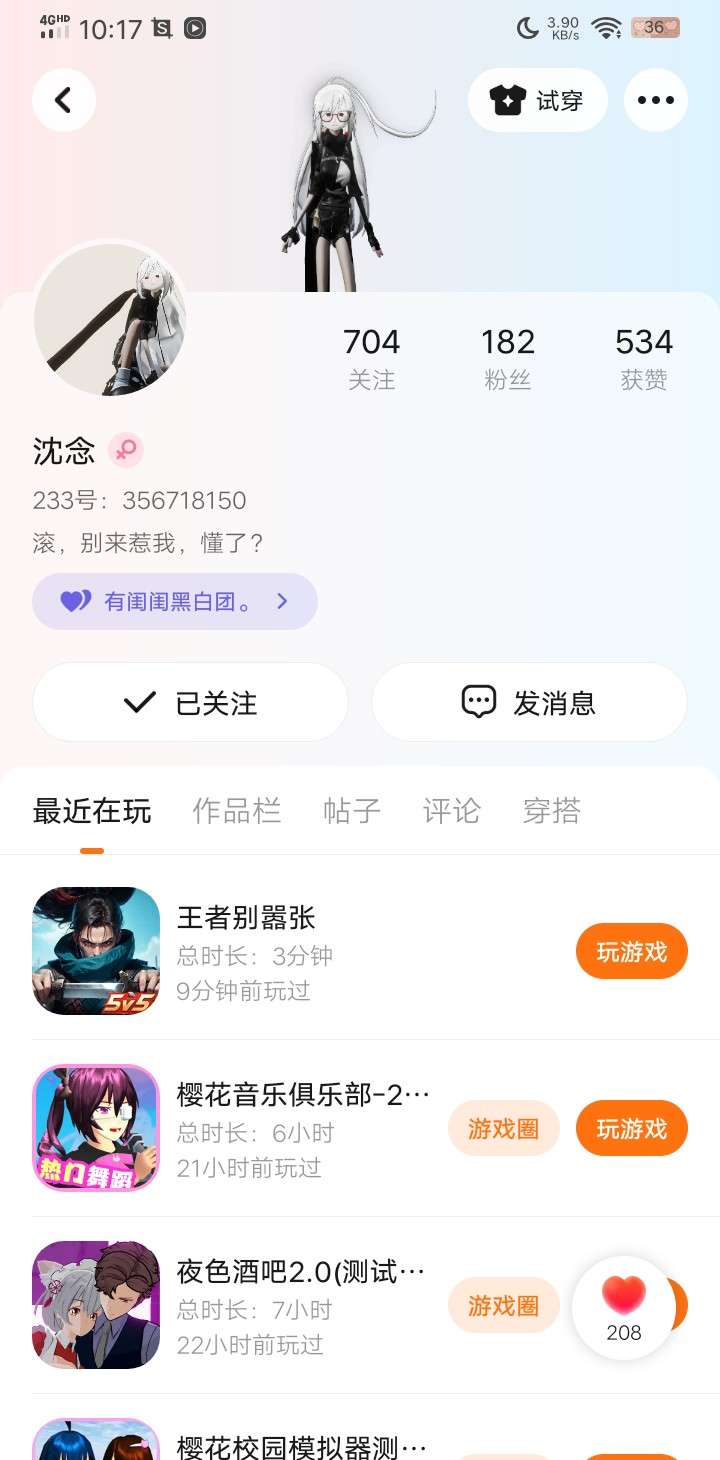Switch to the 评论 tab
The image size is (720, 1460).
coord(452,811)
